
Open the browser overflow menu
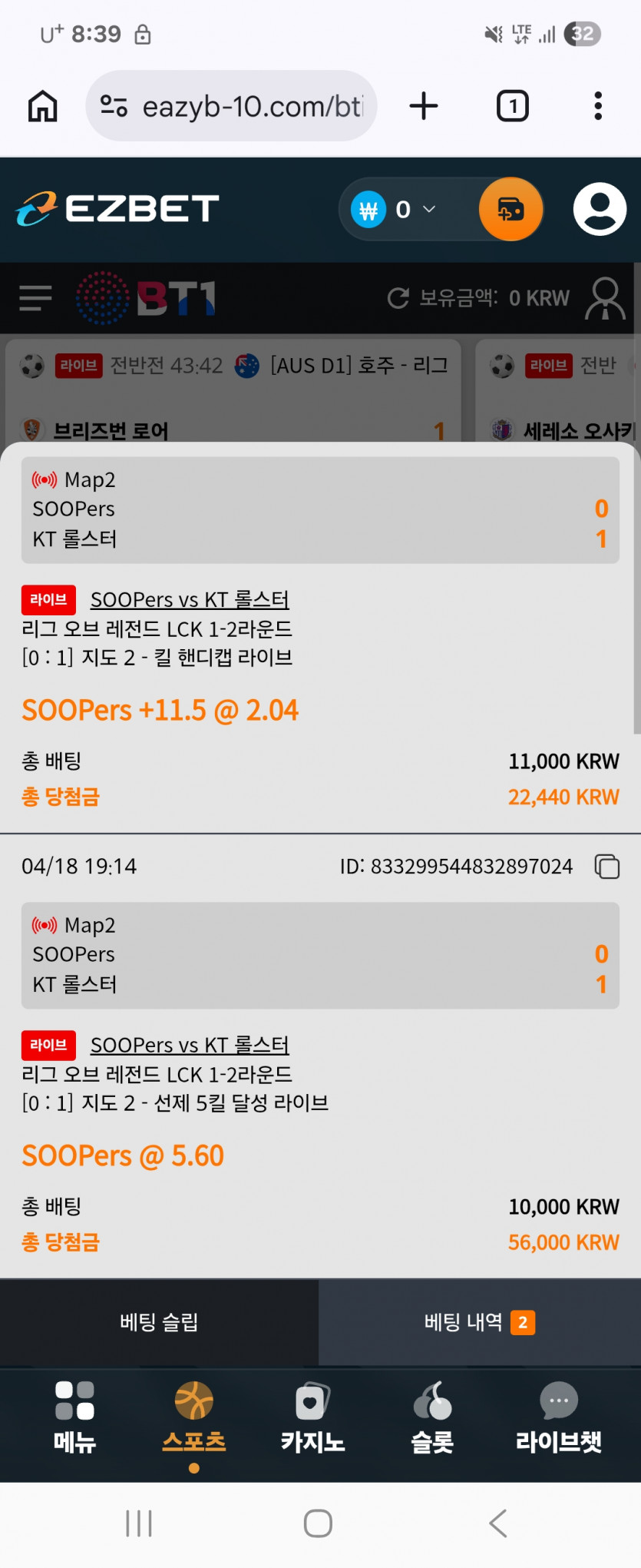(x=598, y=106)
